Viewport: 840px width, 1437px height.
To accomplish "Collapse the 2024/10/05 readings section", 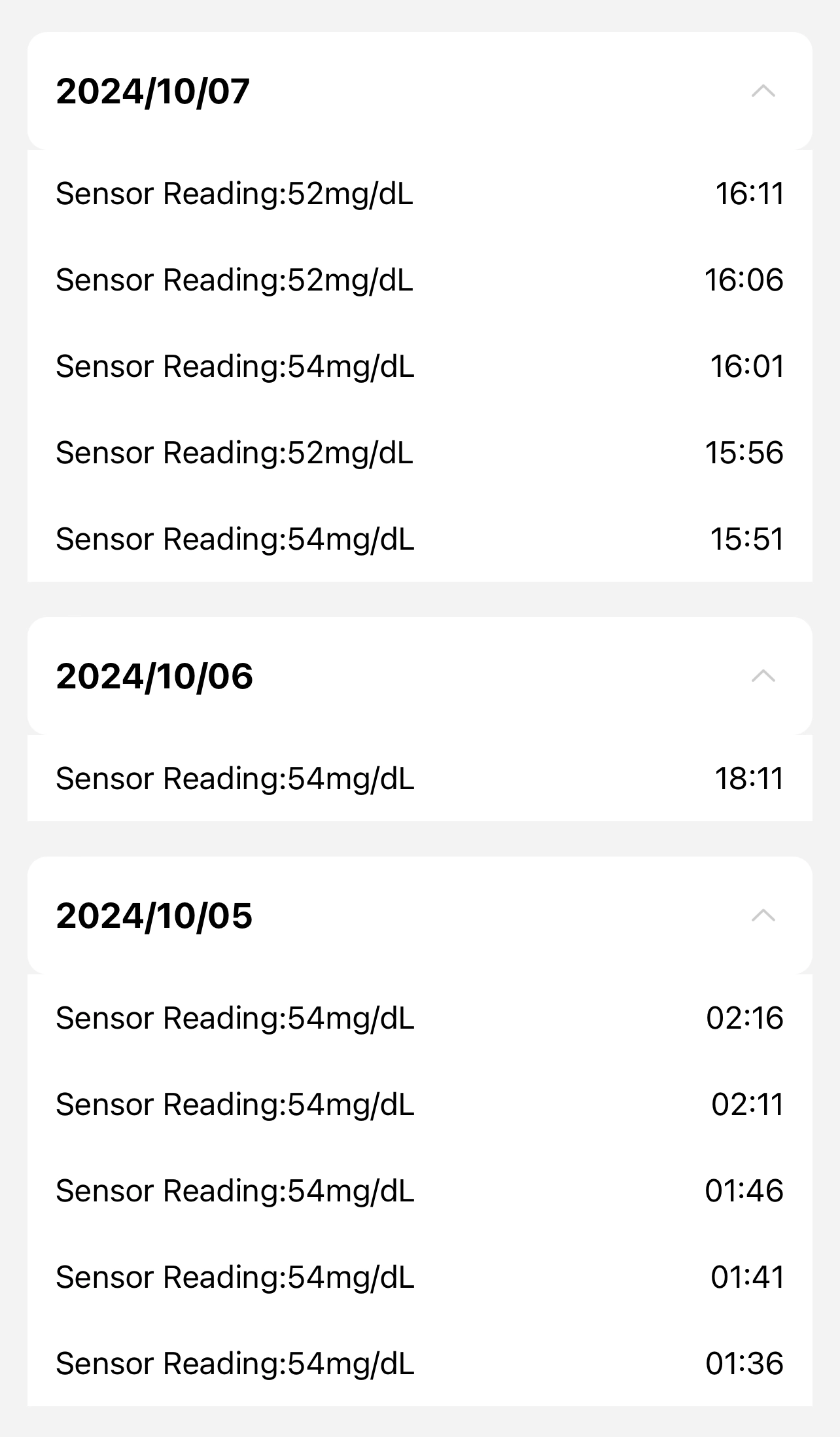I will tap(763, 915).
